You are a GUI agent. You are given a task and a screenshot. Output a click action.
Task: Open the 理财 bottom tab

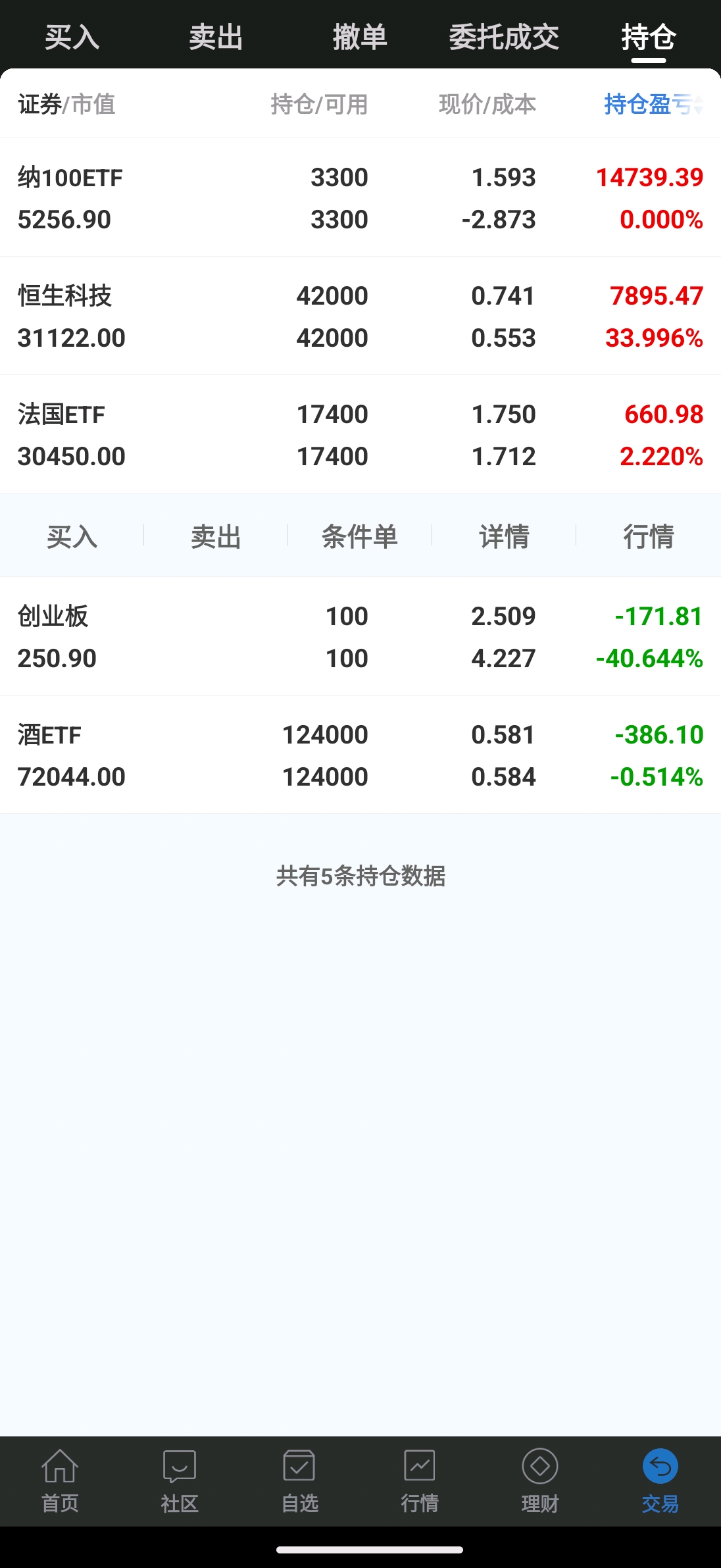coord(540,1481)
